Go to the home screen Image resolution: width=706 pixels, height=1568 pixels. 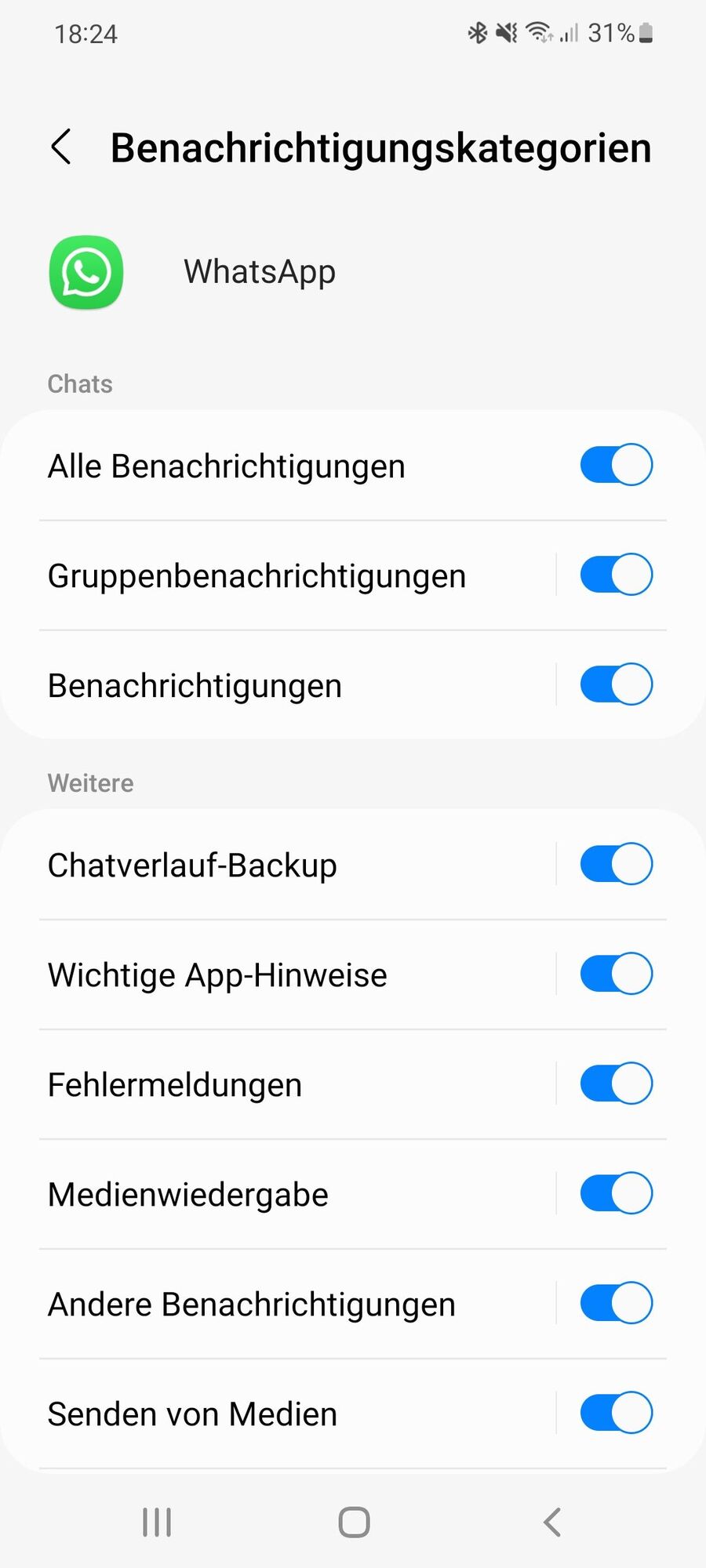[354, 1523]
